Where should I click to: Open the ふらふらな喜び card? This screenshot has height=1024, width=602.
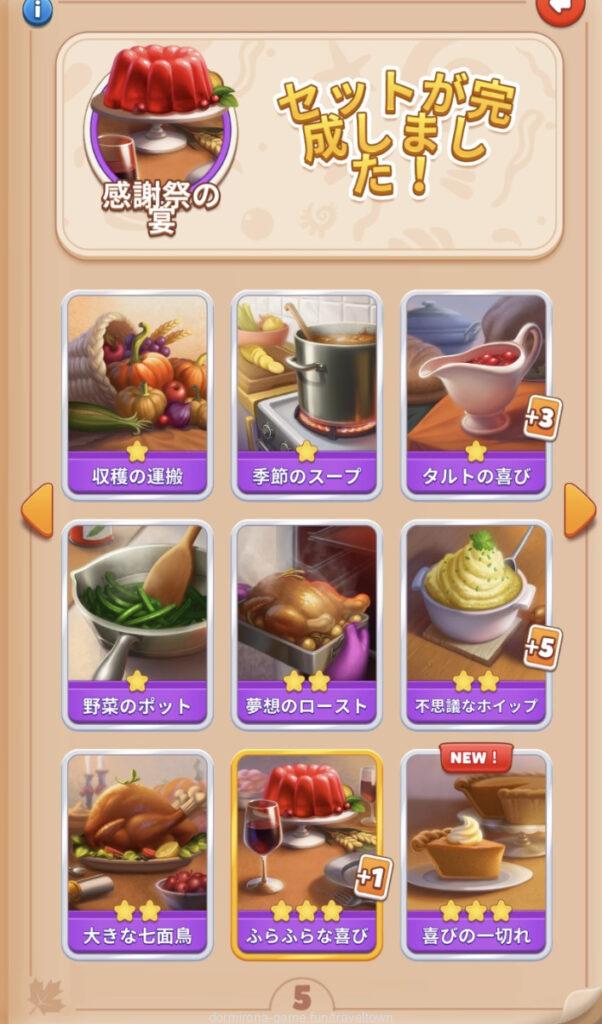(307, 853)
